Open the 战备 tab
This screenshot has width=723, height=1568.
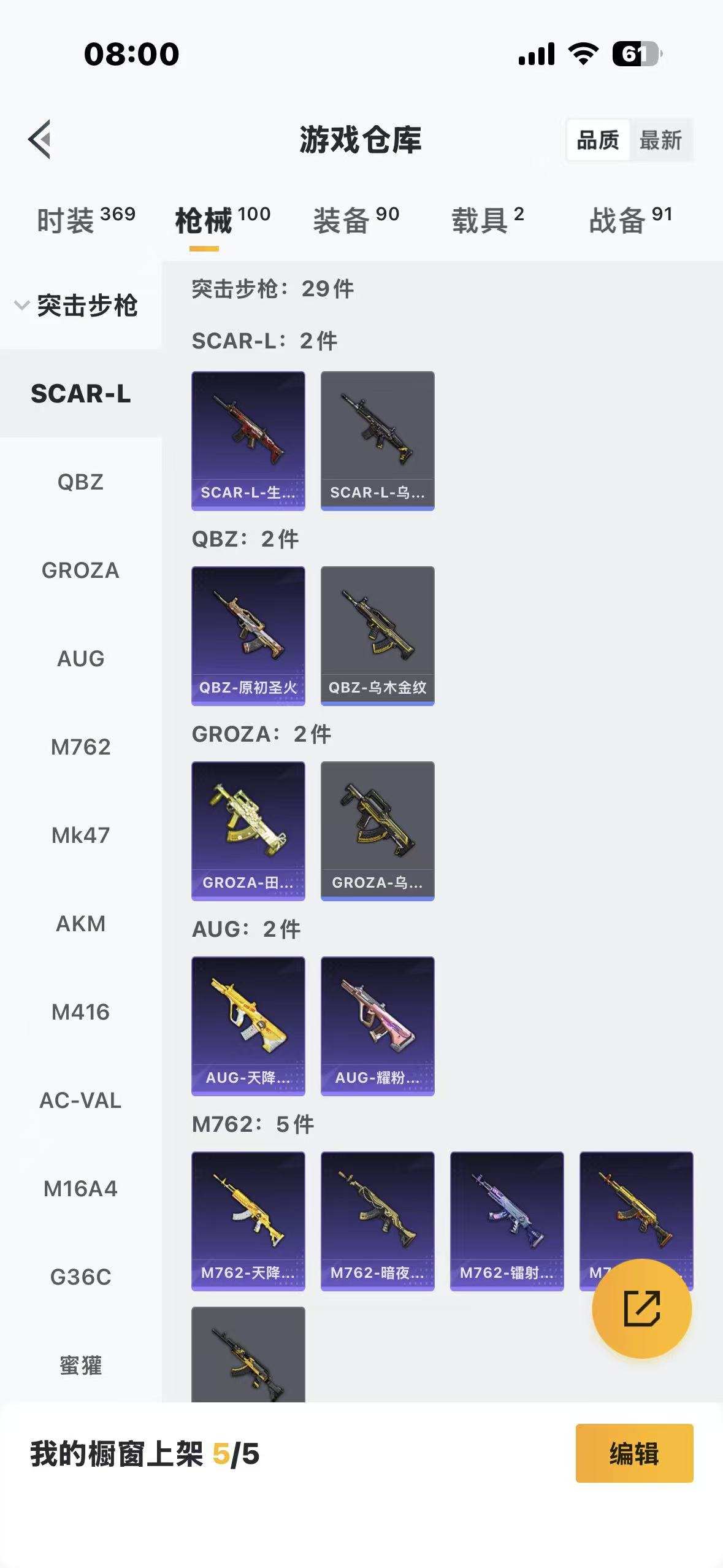click(x=630, y=220)
